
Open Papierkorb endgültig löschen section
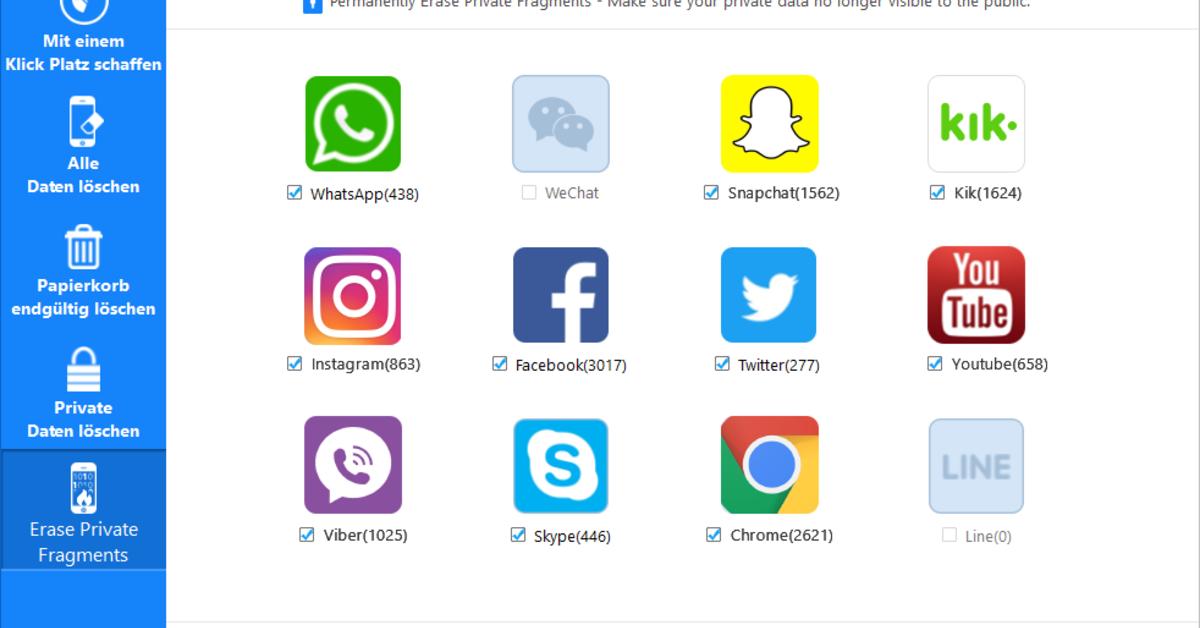click(x=83, y=270)
